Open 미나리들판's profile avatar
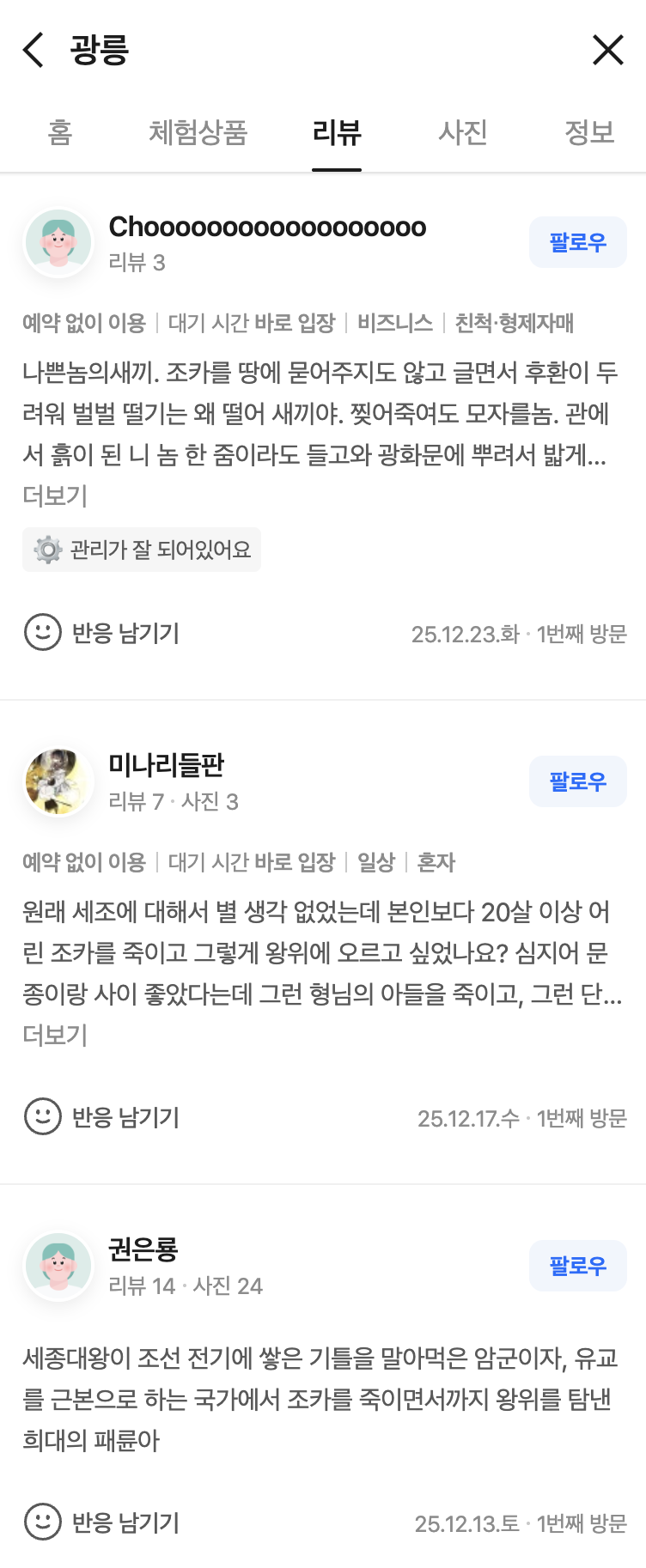646x1568 pixels. 58,781
